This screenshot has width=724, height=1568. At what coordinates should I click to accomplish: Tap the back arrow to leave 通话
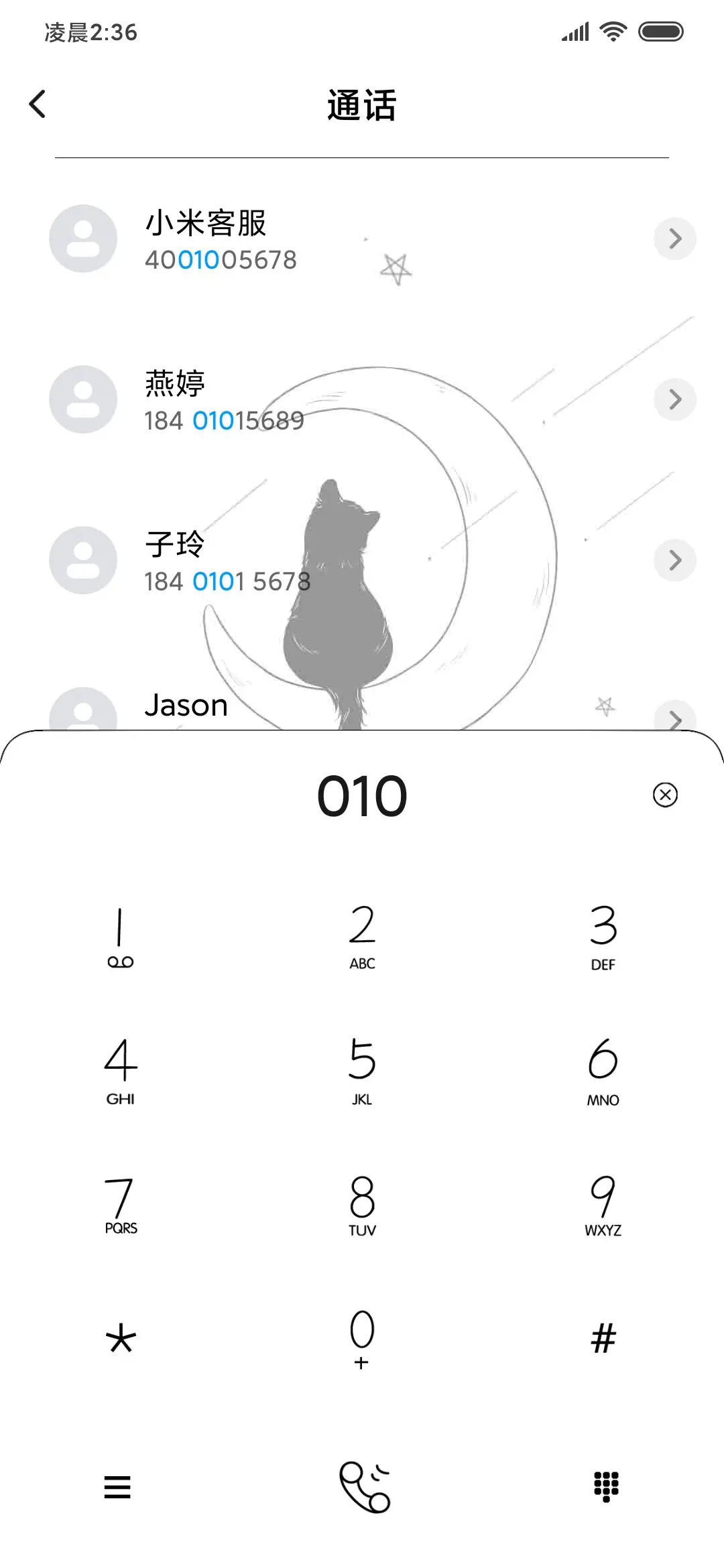click(37, 104)
